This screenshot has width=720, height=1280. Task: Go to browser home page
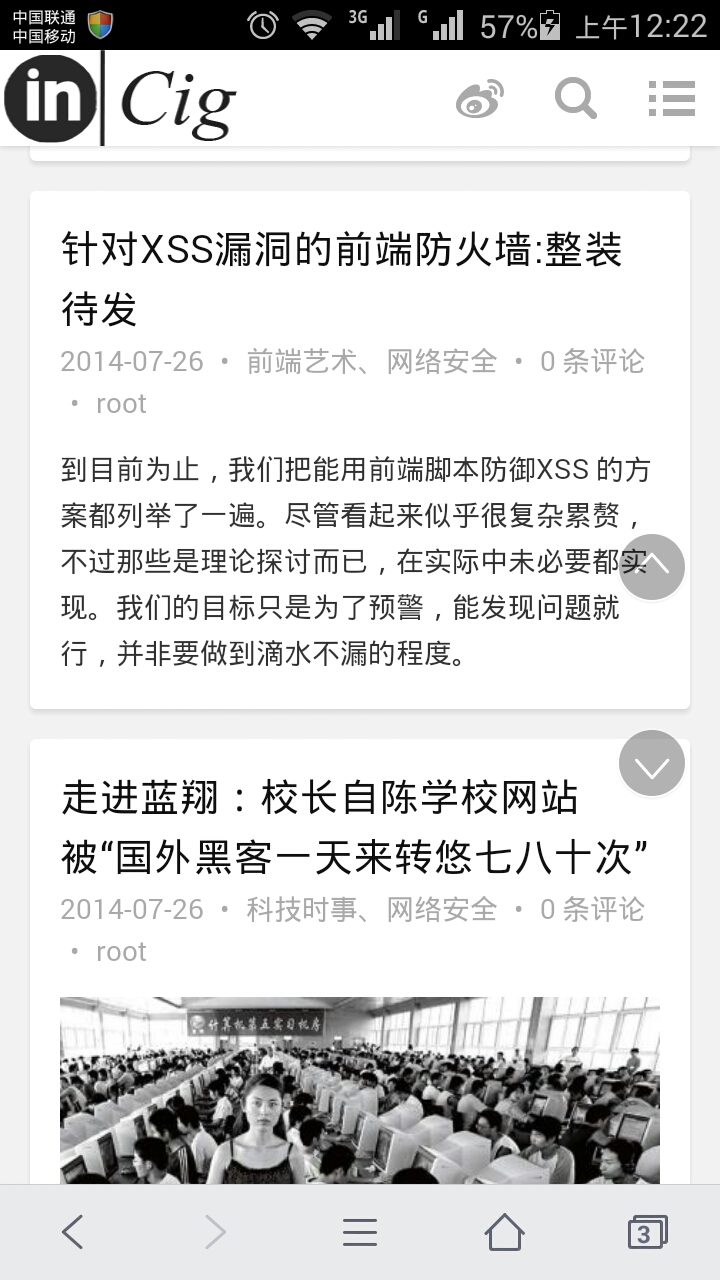coord(504,1232)
